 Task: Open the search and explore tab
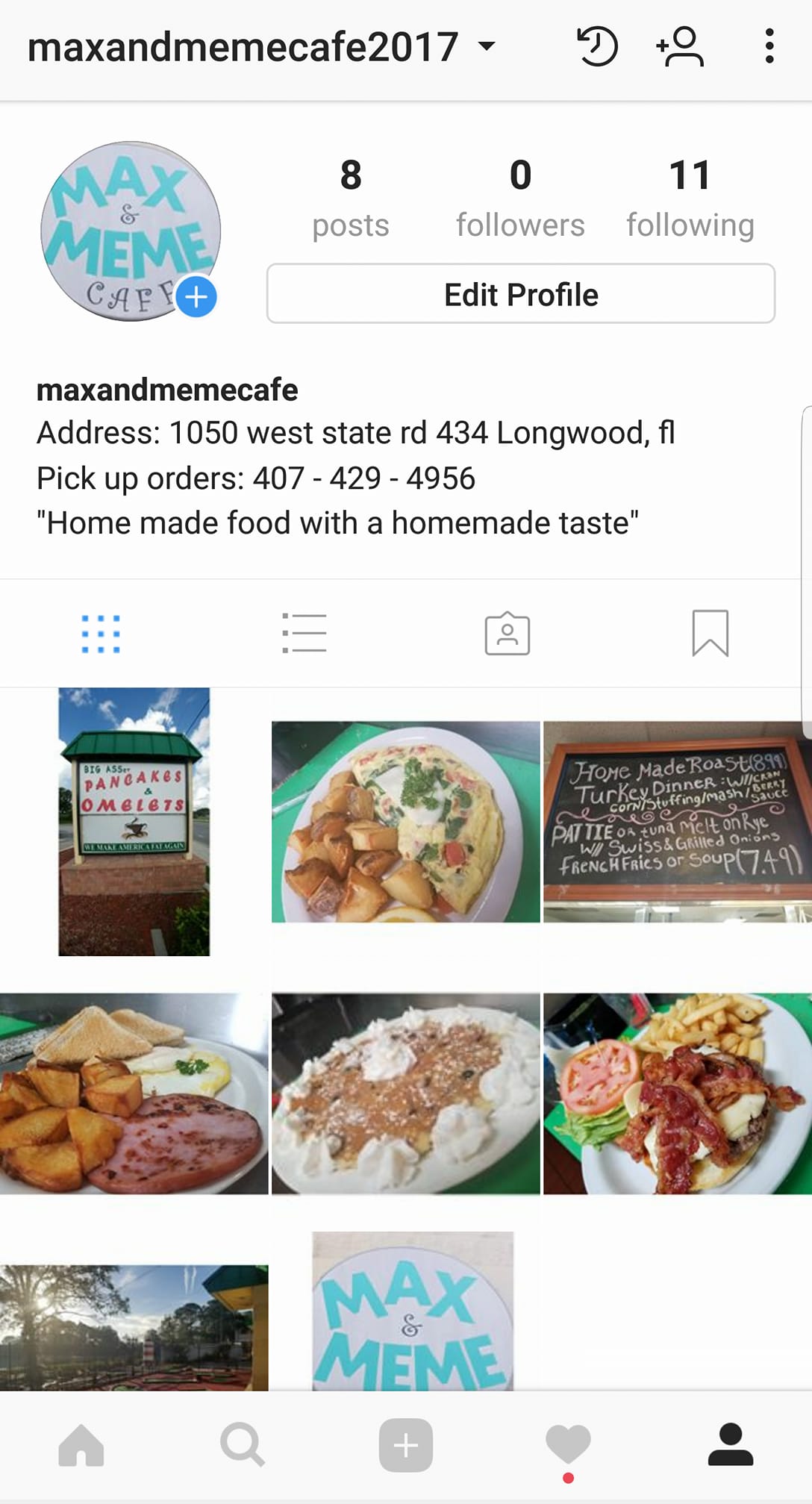click(x=243, y=1446)
